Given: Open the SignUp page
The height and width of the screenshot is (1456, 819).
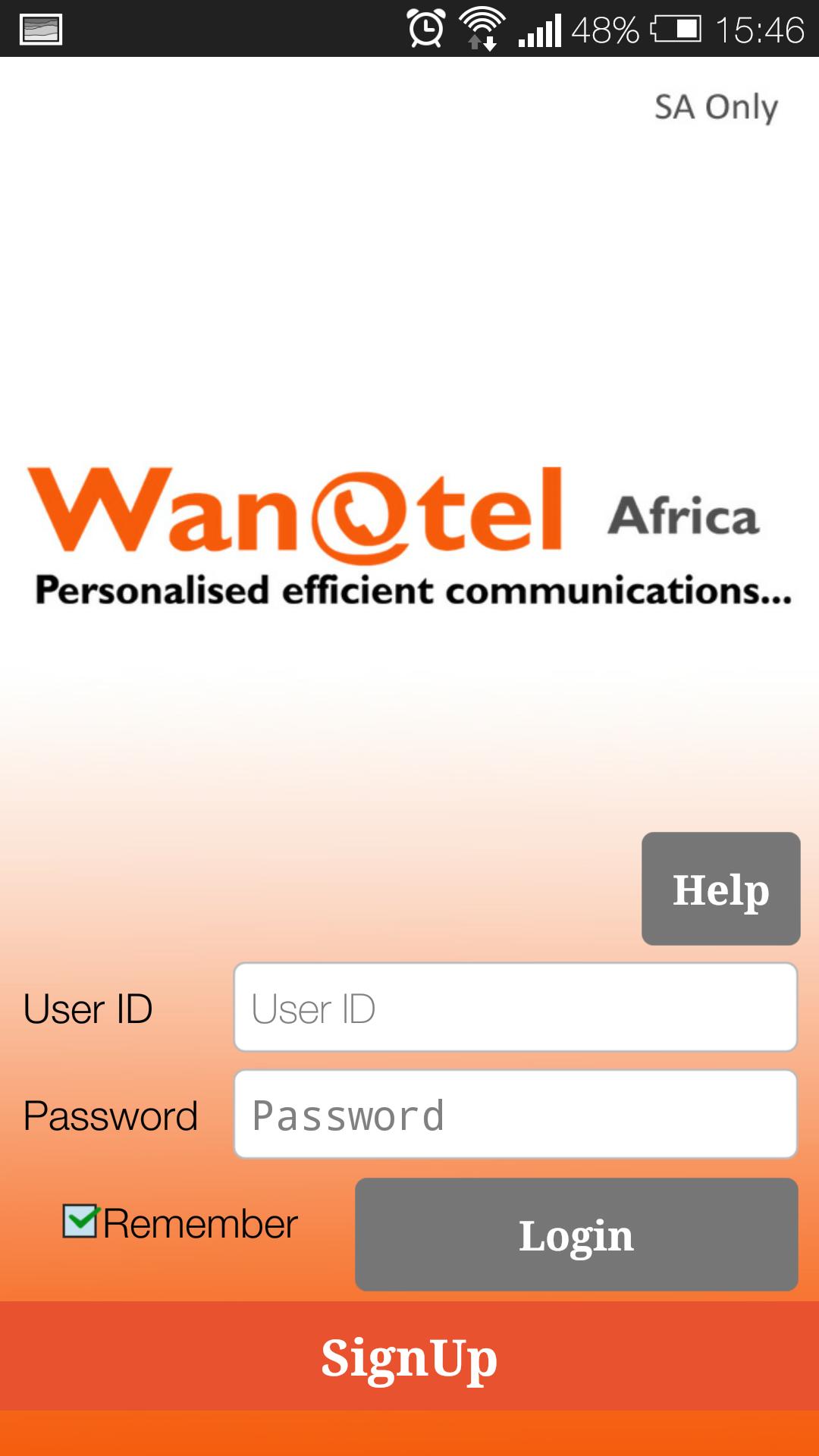Looking at the screenshot, I should 409,1357.
